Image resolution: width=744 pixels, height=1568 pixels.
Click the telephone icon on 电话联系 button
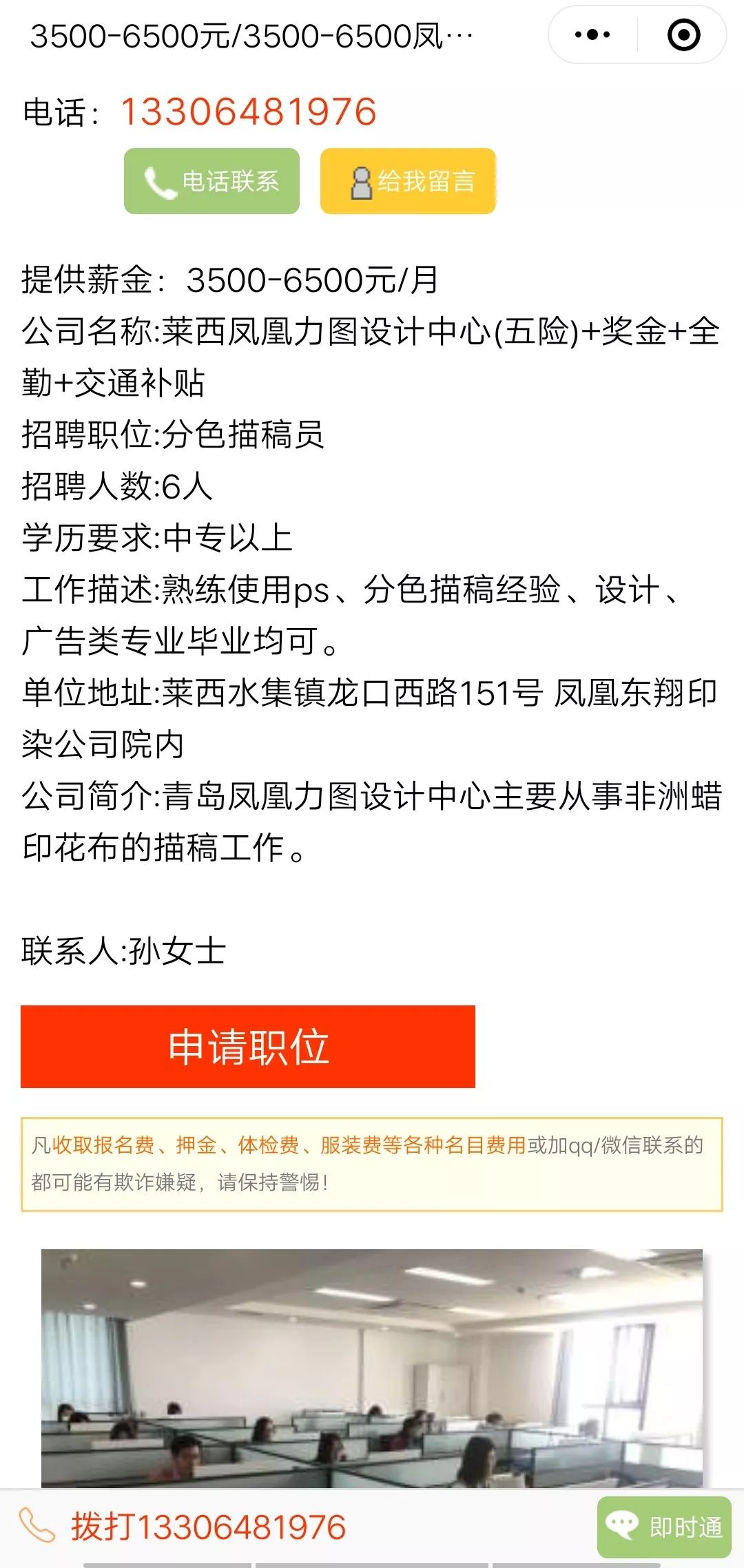160,180
